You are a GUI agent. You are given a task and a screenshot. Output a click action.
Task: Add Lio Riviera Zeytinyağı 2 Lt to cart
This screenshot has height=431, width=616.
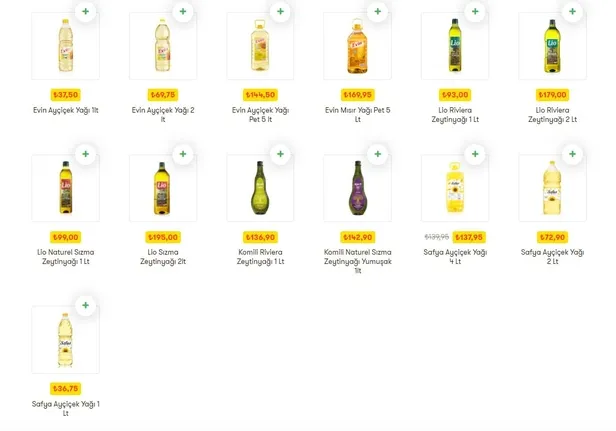572,12
